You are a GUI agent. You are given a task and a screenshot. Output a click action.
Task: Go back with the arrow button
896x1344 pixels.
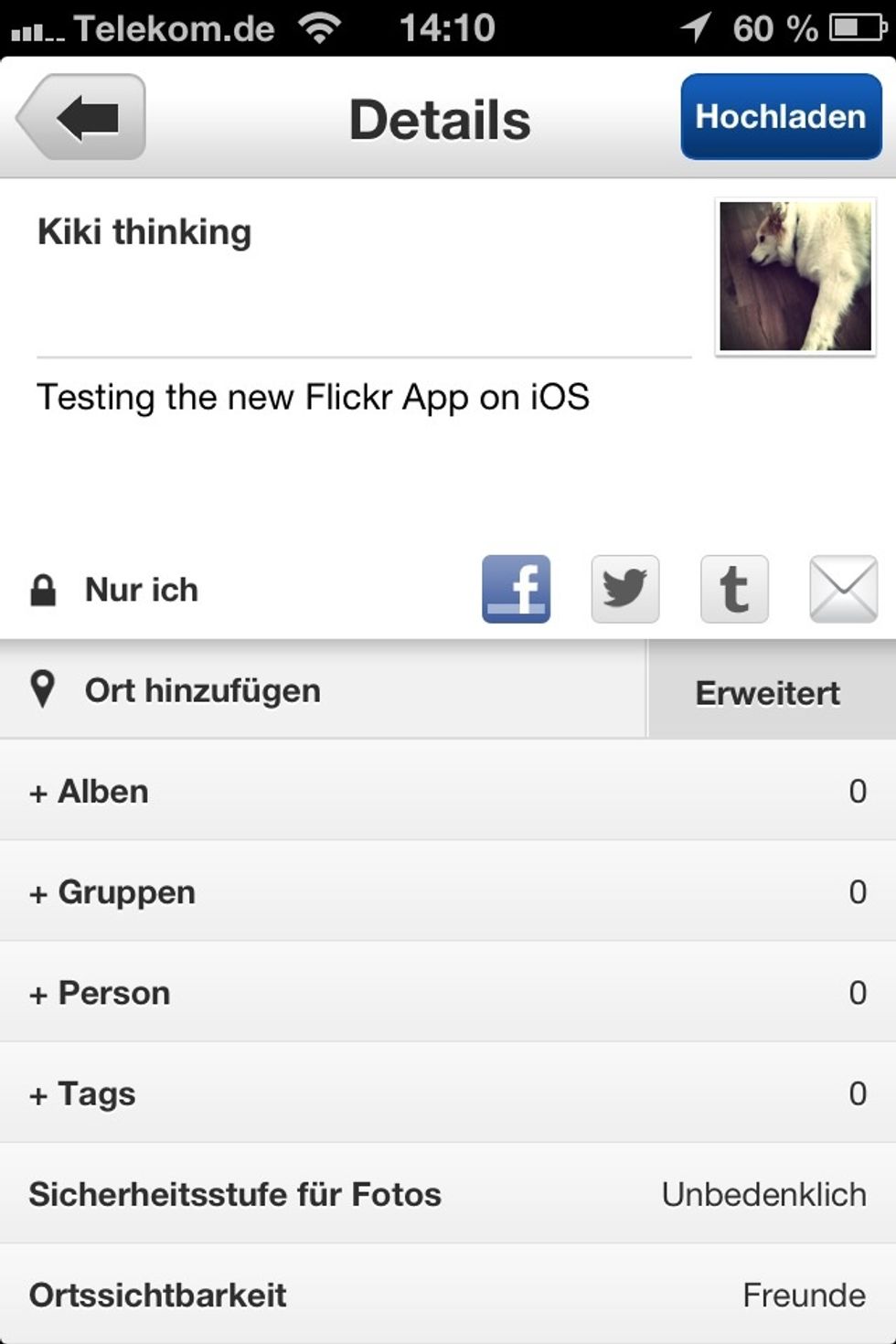pyautogui.click(x=82, y=118)
